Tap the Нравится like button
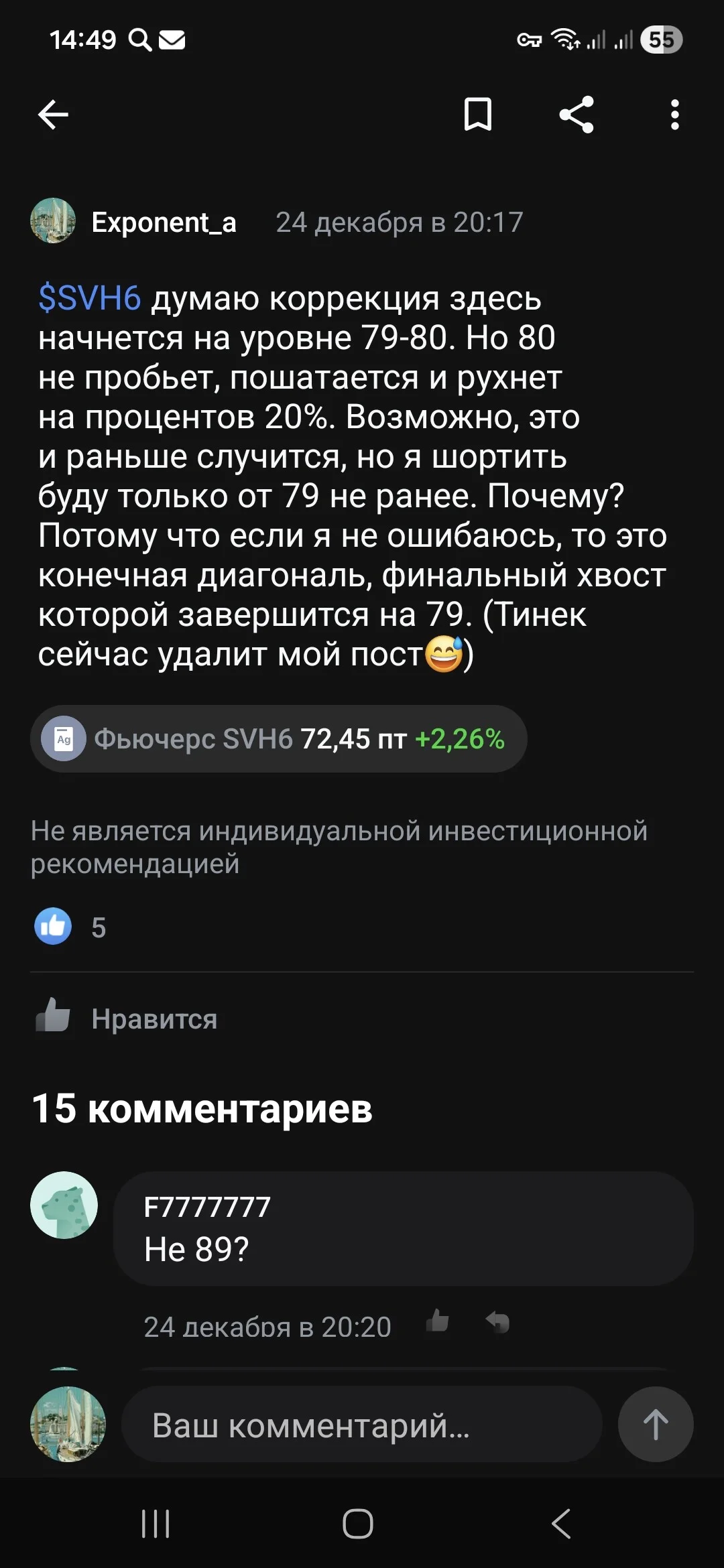This screenshot has height=1568, width=724. coord(127,1017)
